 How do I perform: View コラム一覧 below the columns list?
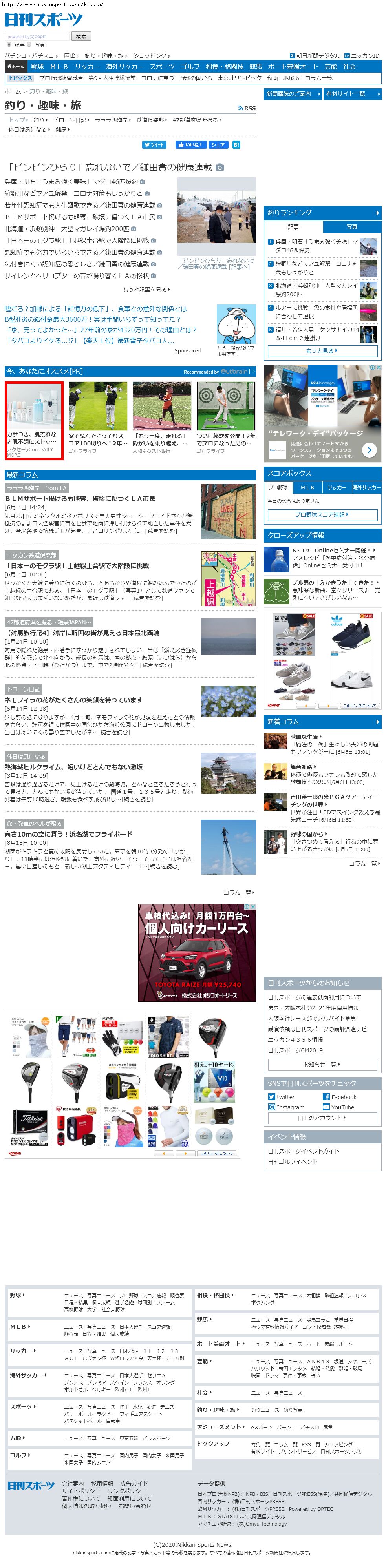(x=238, y=892)
